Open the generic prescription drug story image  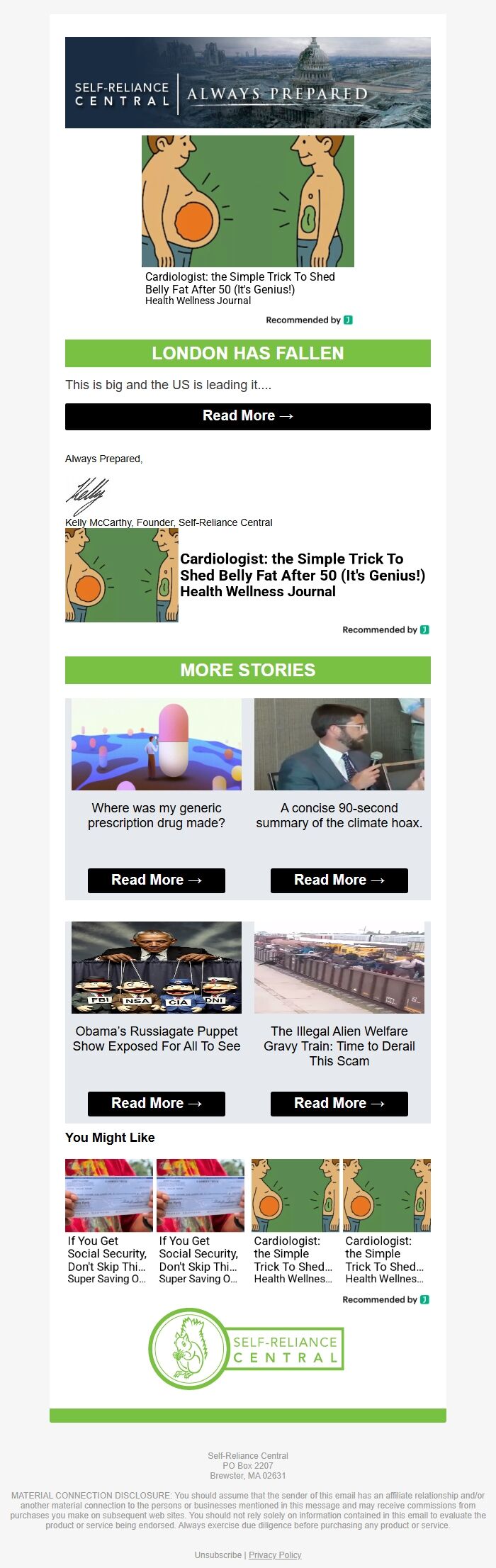[156, 744]
